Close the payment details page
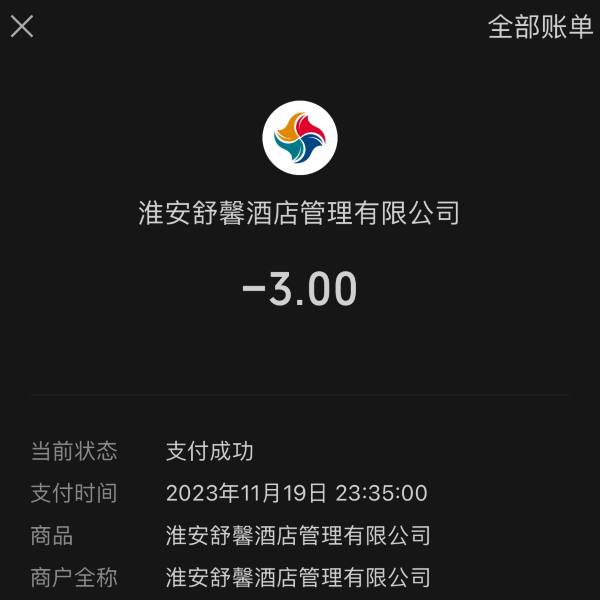Viewport: 600px width, 600px height. pyautogui.click(x=22, y=27)
